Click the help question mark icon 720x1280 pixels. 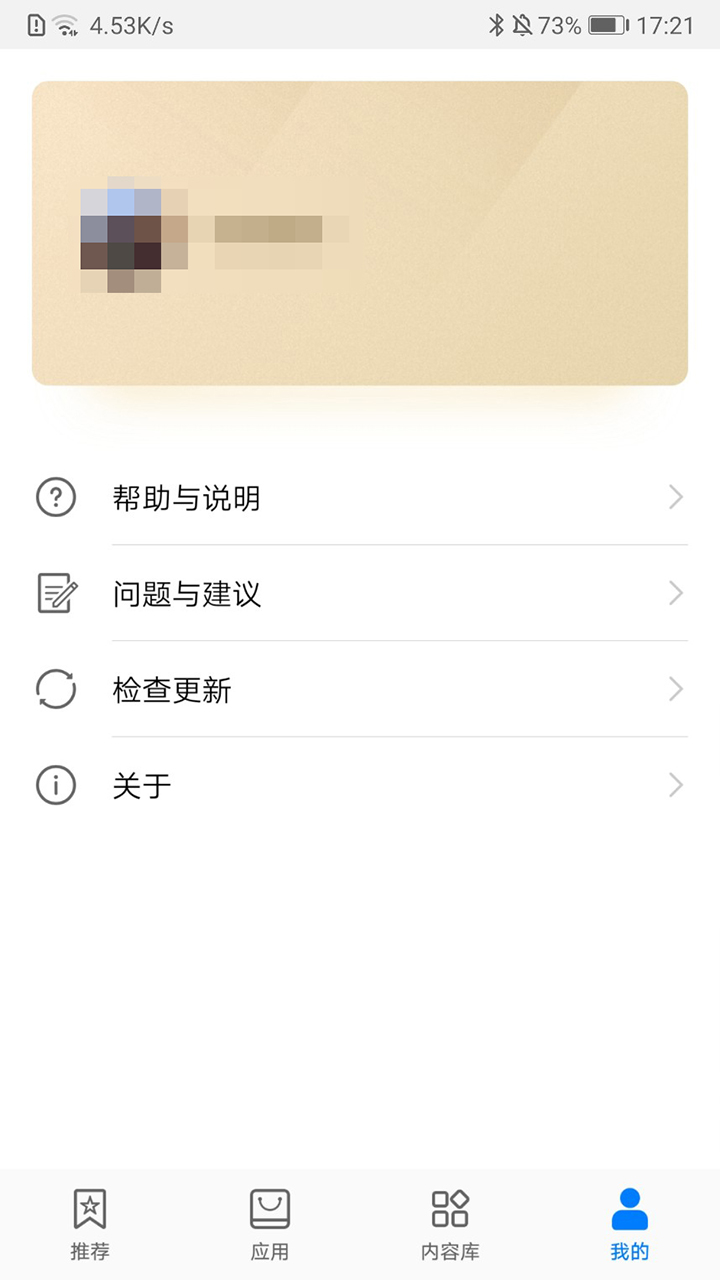[x=55, y=497]
